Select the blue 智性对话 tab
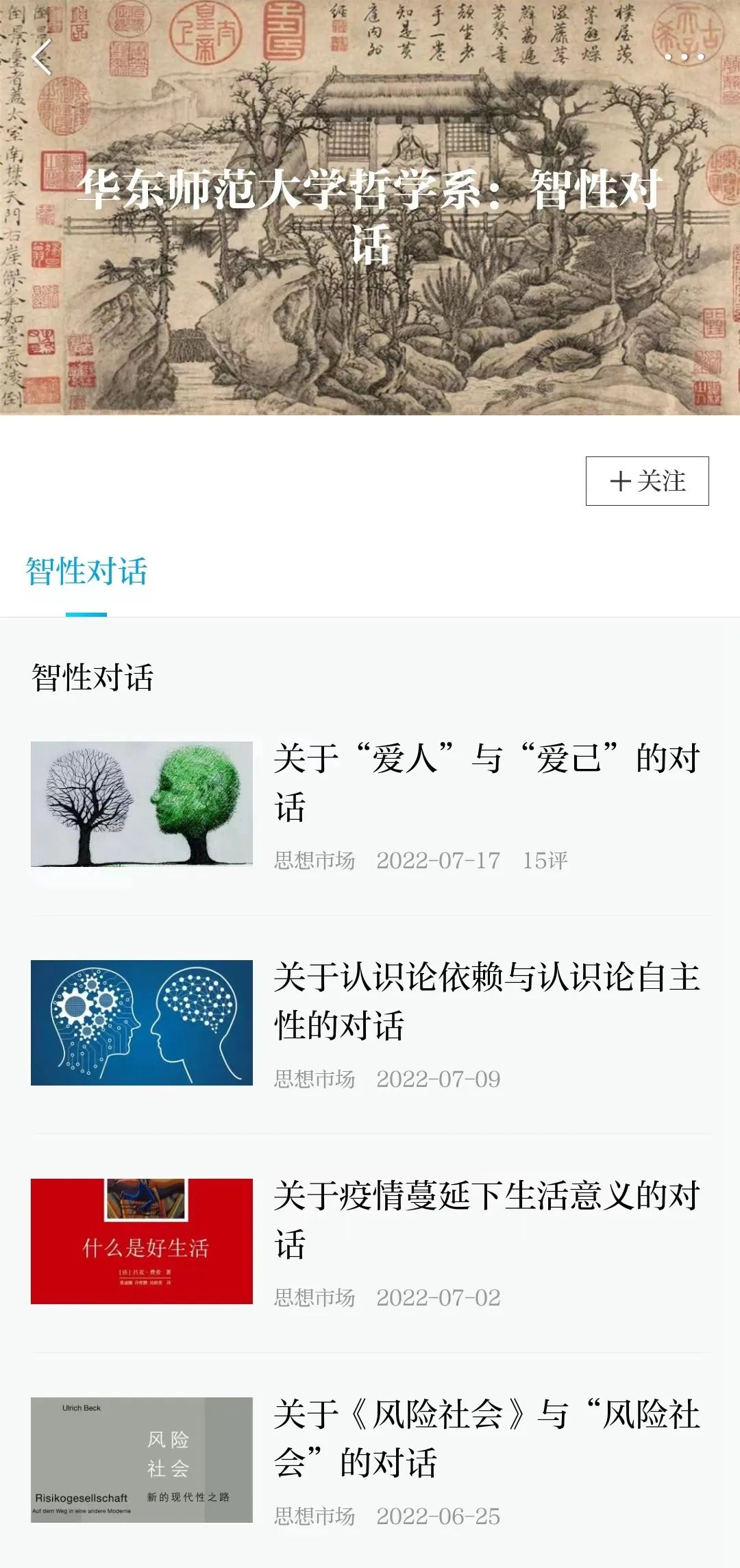The image size is (740, 1568). pos(86,572)
